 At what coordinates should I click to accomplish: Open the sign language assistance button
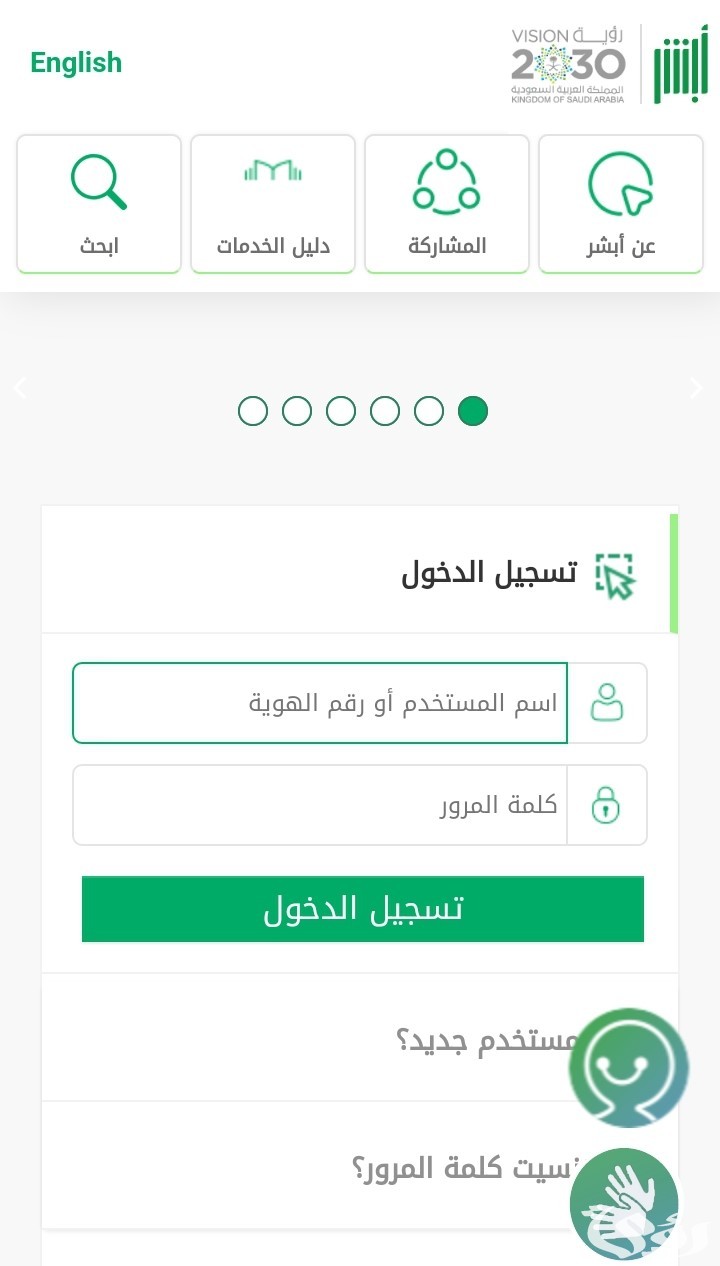(624, 1203)
